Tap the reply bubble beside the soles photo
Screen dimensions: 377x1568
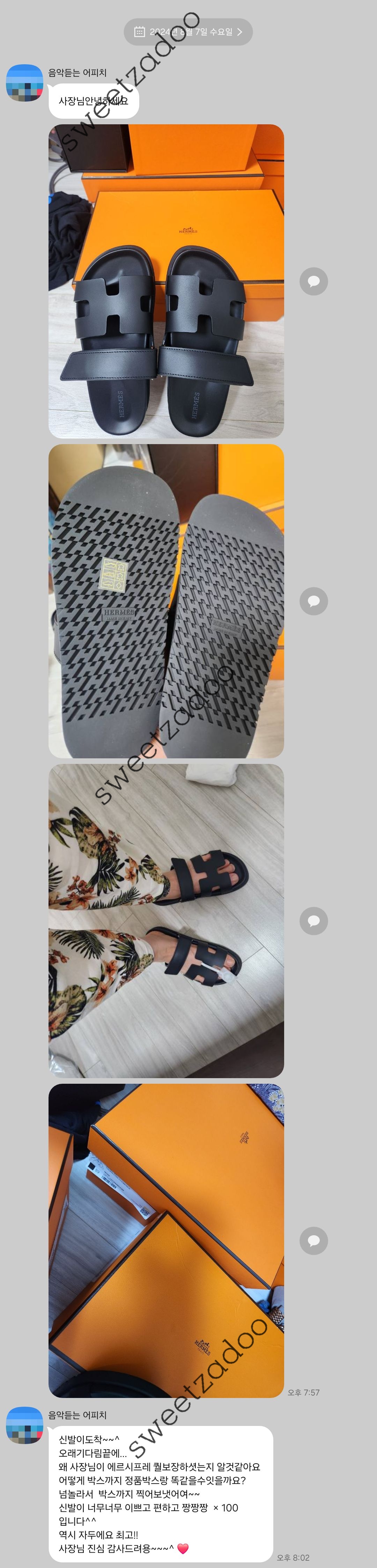[x=314, y=601]
